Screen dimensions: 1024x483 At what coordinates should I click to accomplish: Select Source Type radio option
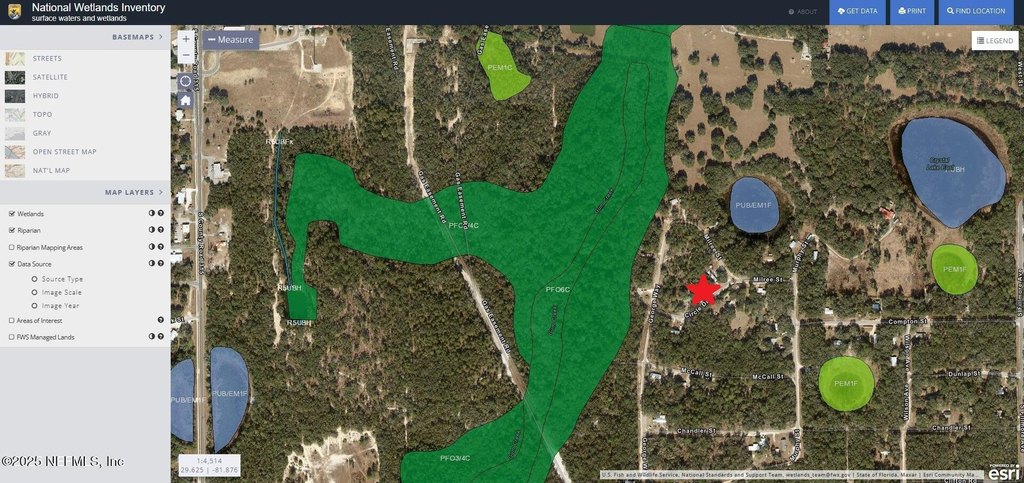pos(35,279)
